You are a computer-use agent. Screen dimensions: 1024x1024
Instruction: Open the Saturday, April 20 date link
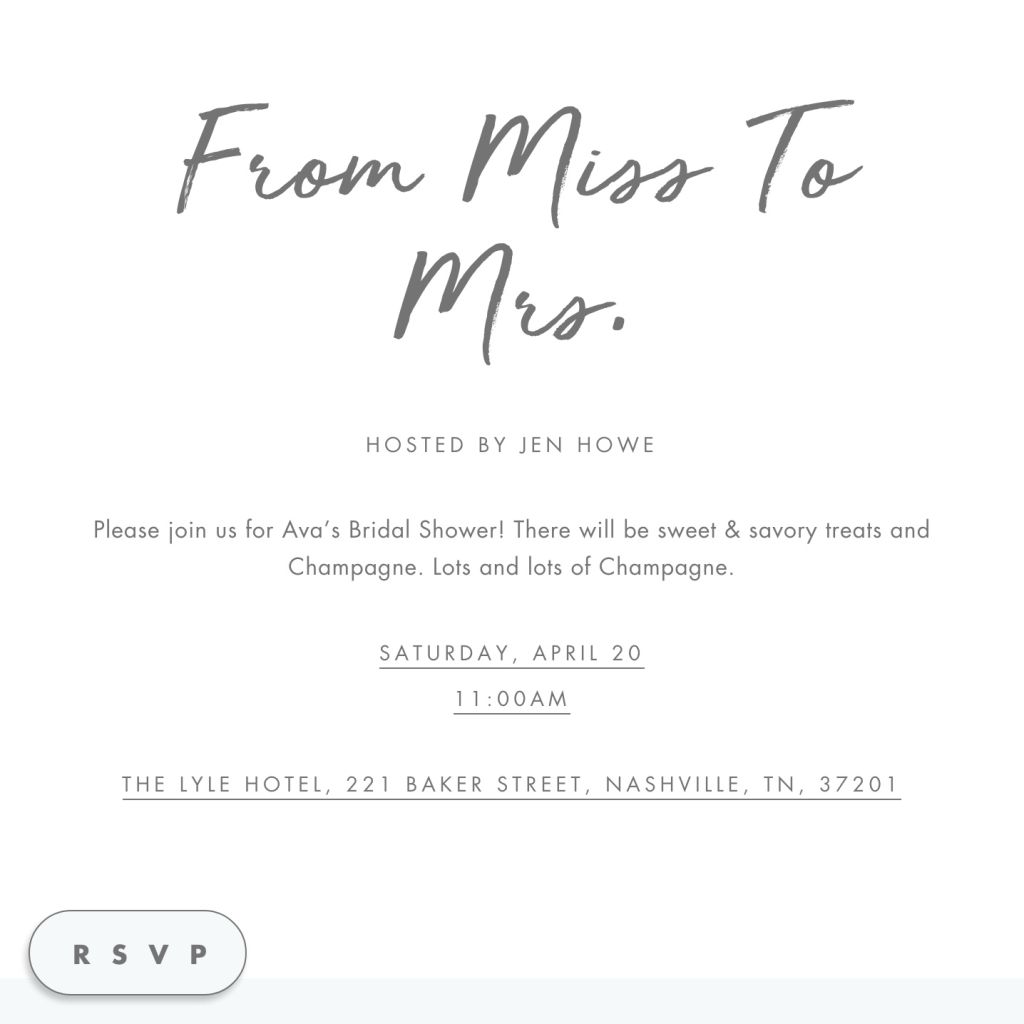511,654
